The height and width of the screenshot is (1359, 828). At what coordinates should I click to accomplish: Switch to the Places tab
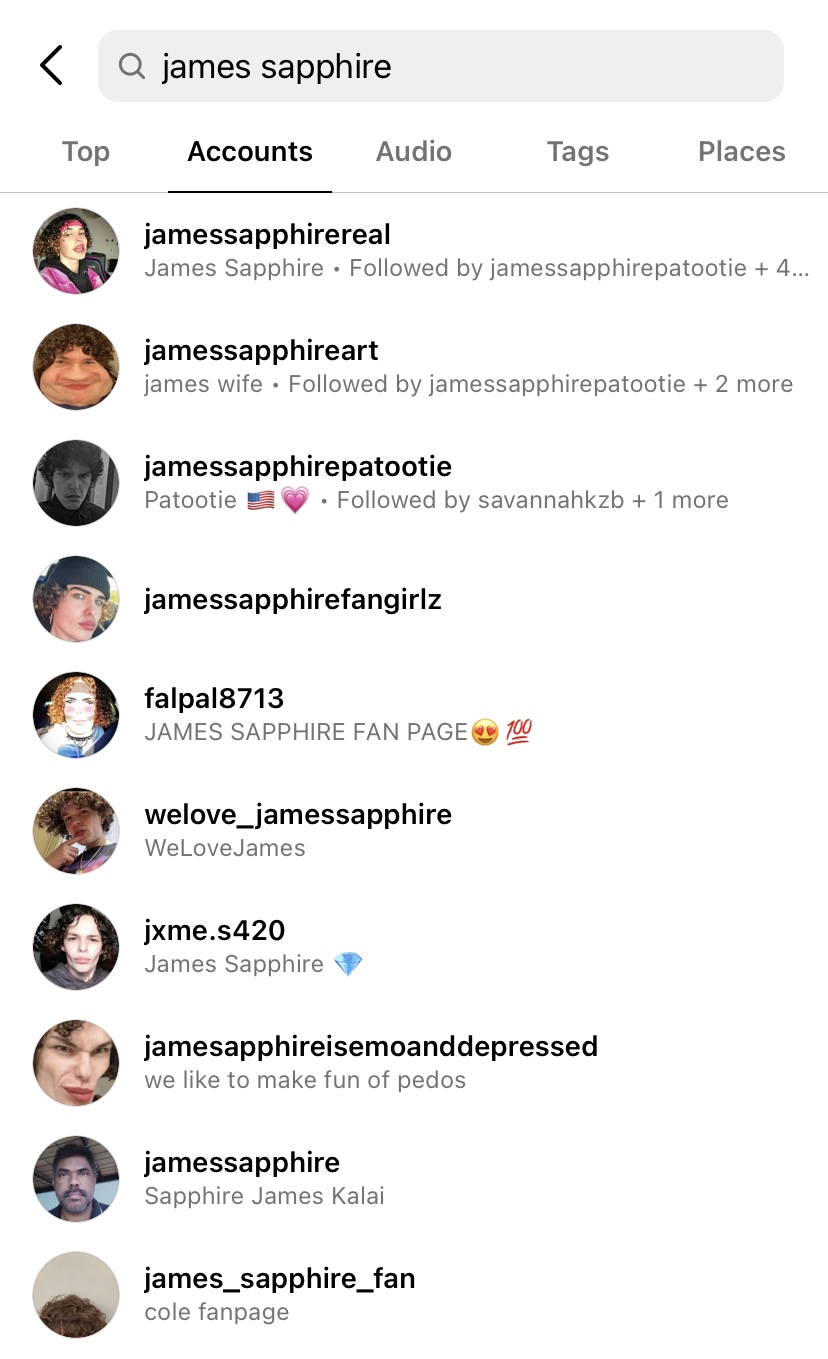pos(741,152)
